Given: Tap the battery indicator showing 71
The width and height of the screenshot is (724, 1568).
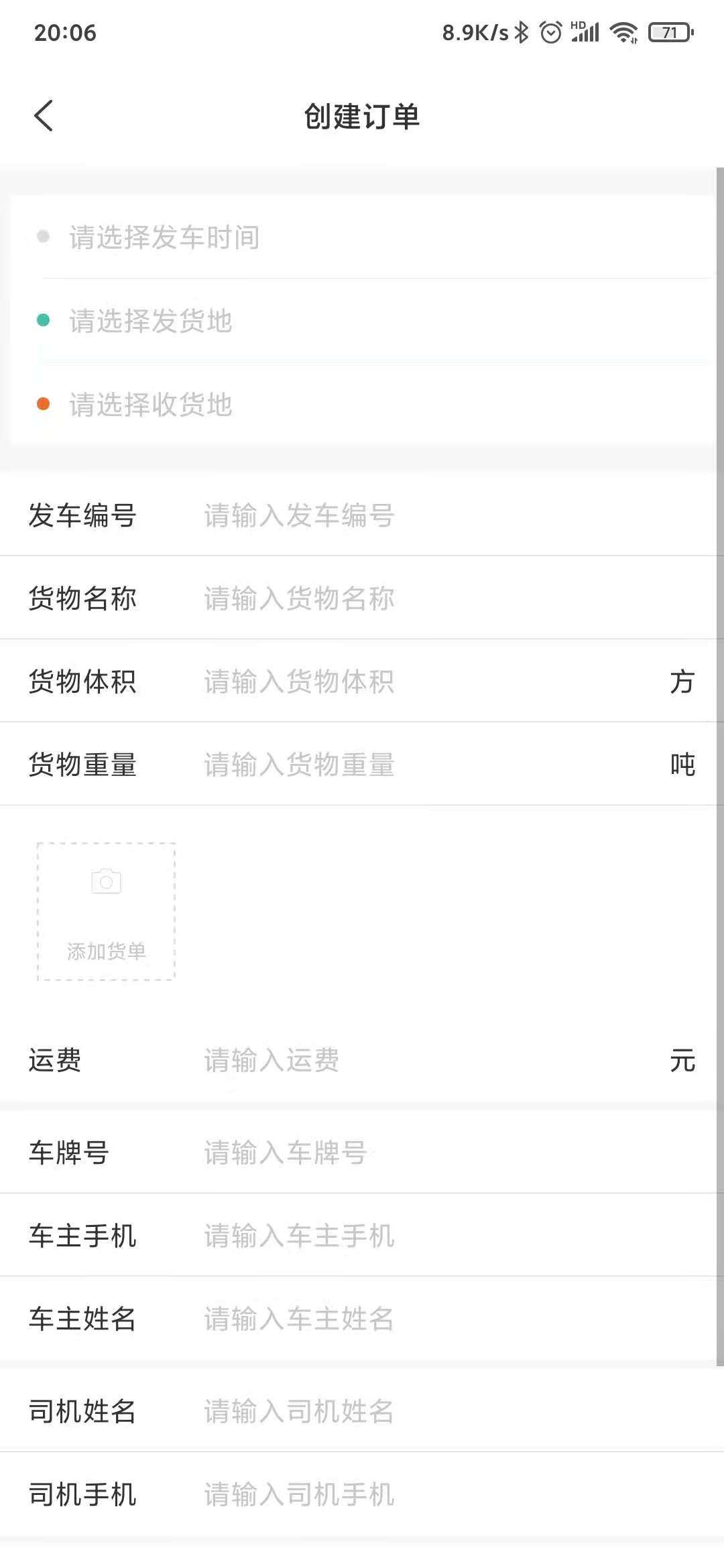Looking at the screenshot, I should (x=667, y=31).
